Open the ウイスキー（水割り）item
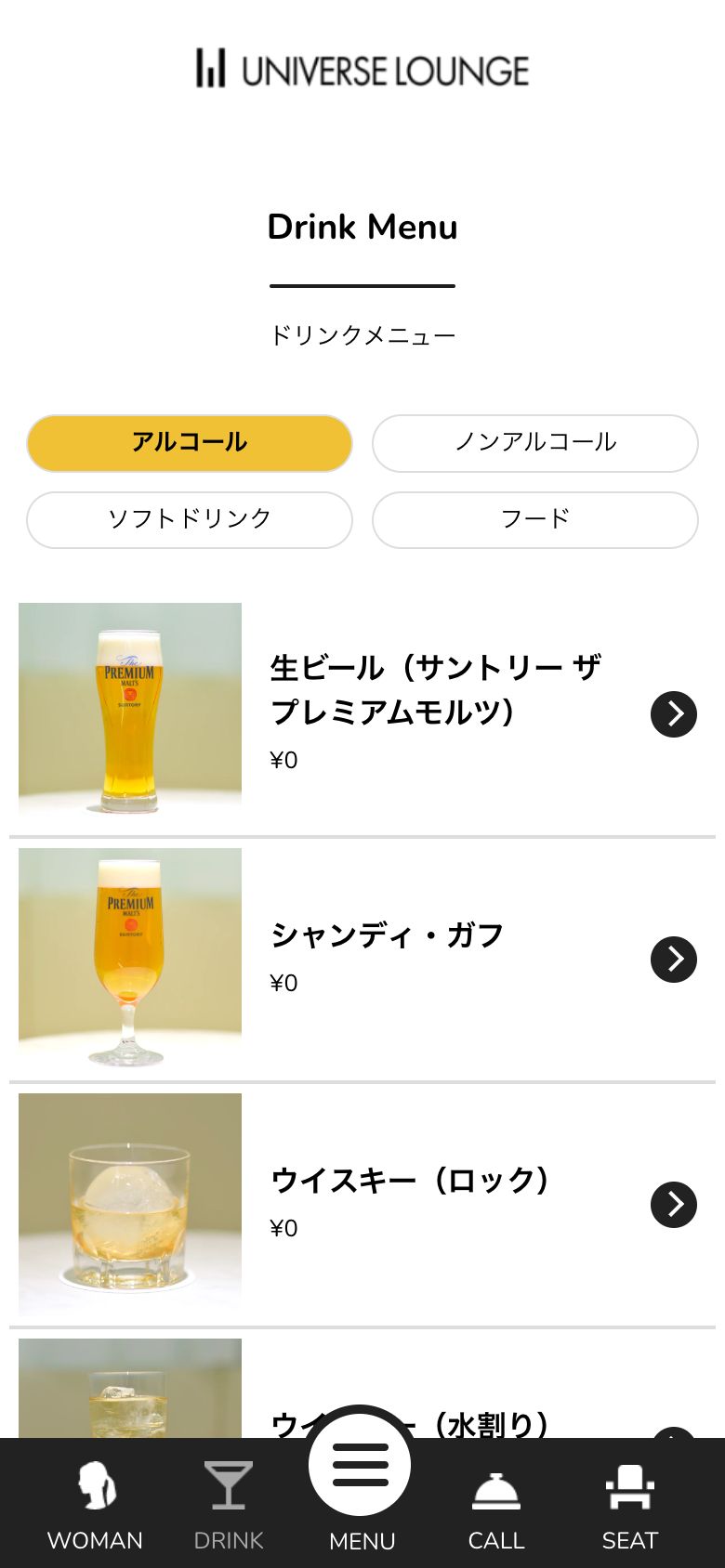Viewport: 725px width, 1568px height. coord(362,1389)
